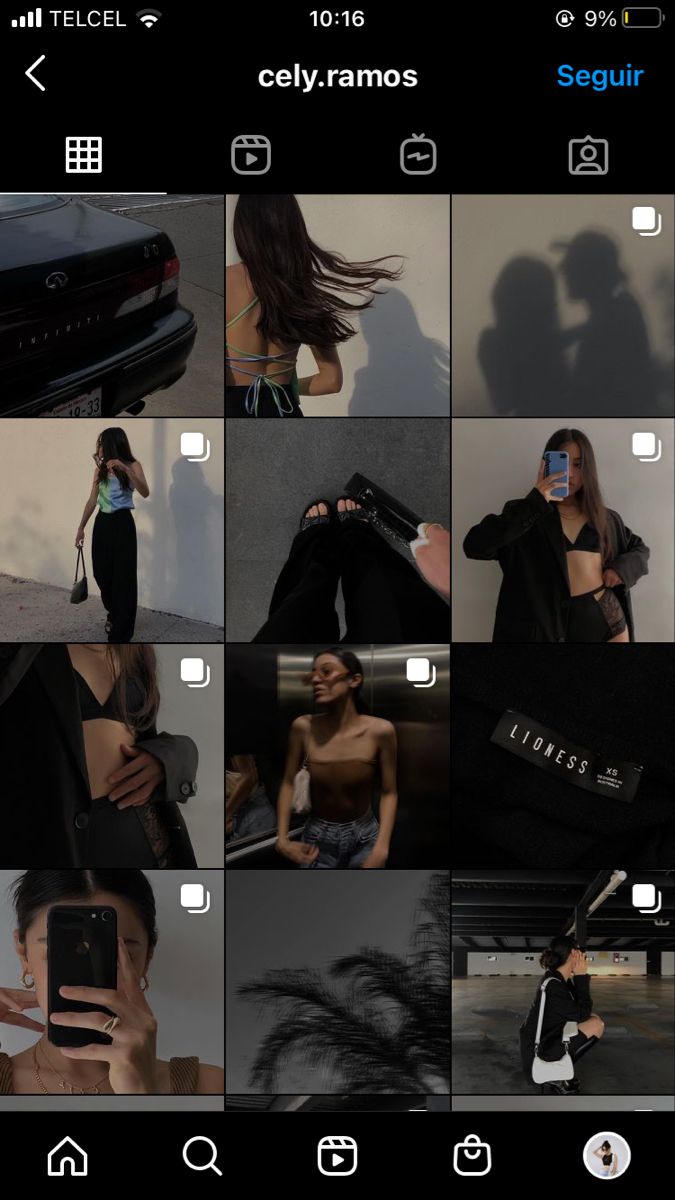This screenshot has width=675, height=1200.
Task: Open the shop bag tab
Action: (472, 1157)
